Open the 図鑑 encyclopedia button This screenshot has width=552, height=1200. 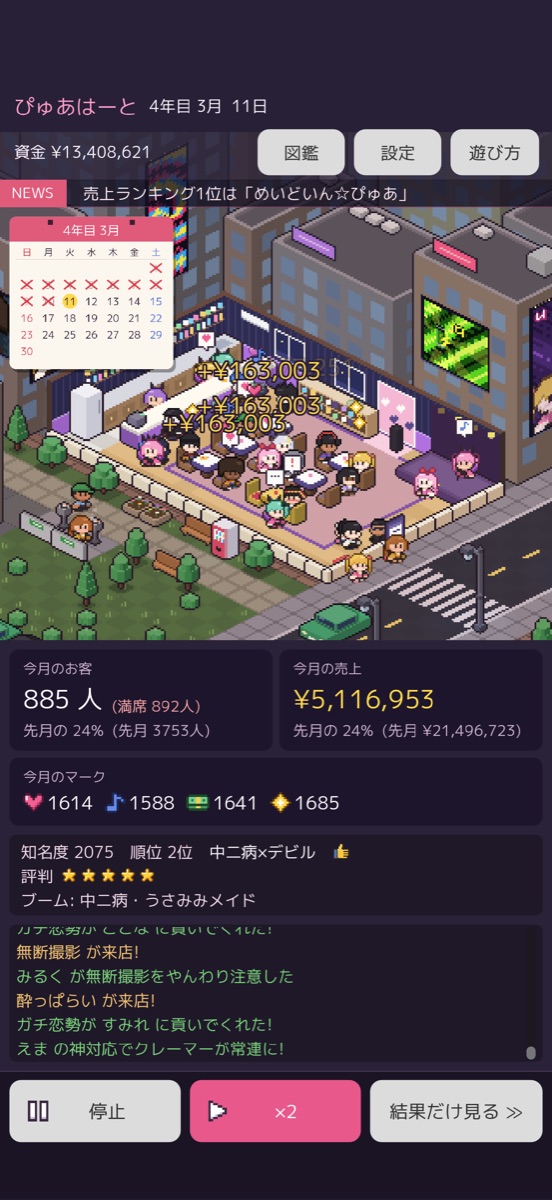pyautogui.click(x=301, y=153)
